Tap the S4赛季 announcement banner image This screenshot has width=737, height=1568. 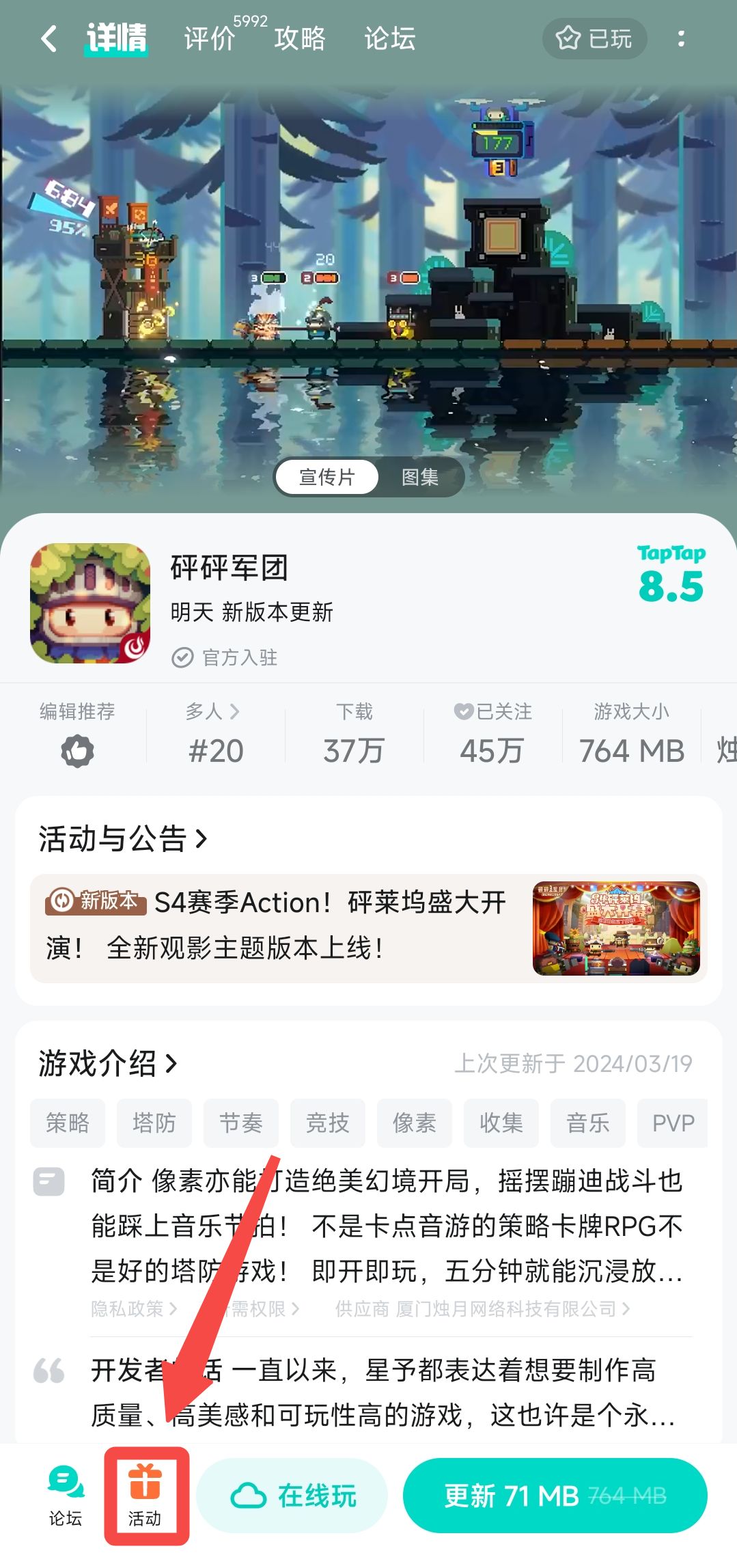(x=615, y=926)
